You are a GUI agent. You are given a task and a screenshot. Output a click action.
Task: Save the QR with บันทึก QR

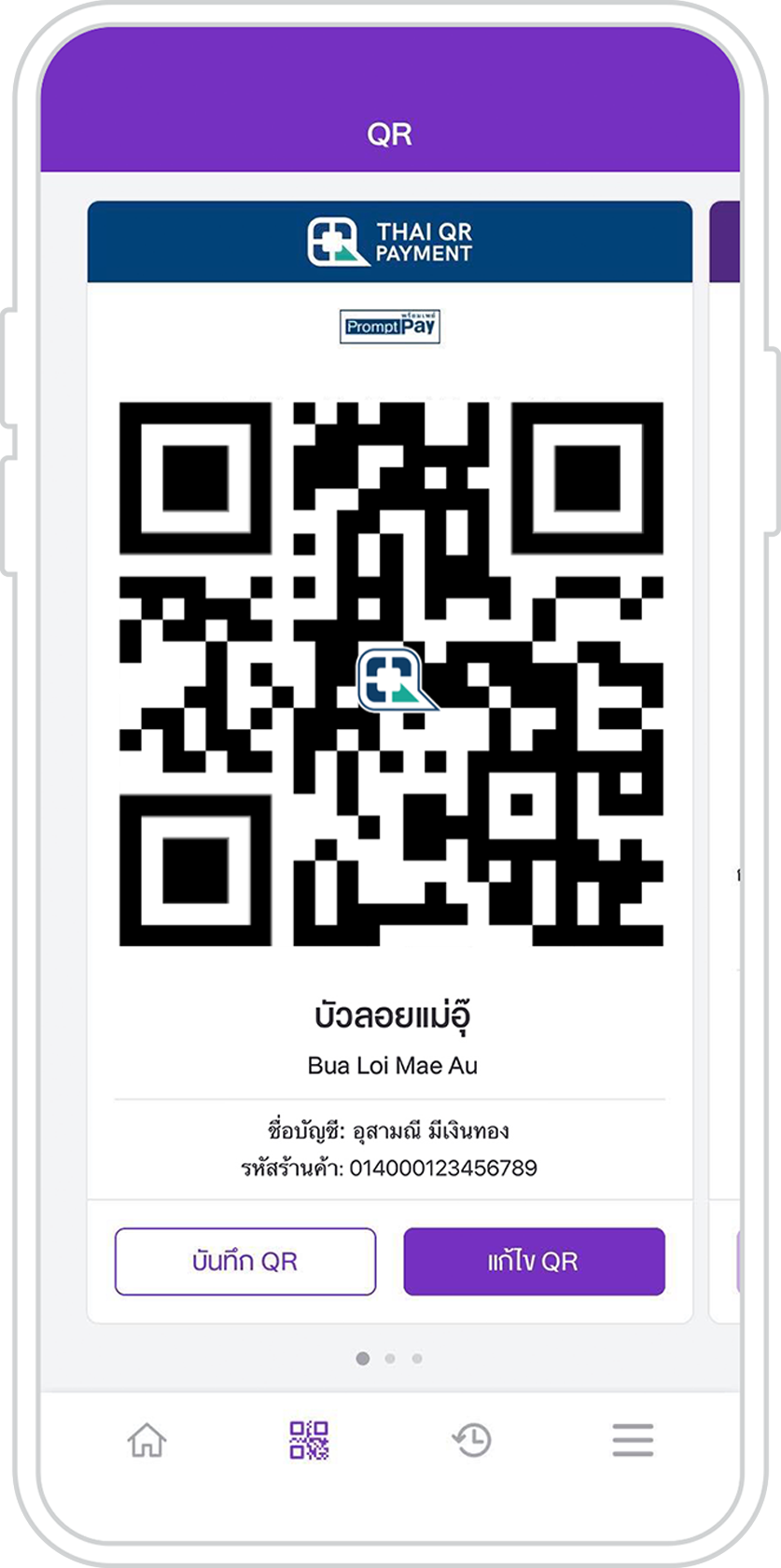coord(244,1262)
